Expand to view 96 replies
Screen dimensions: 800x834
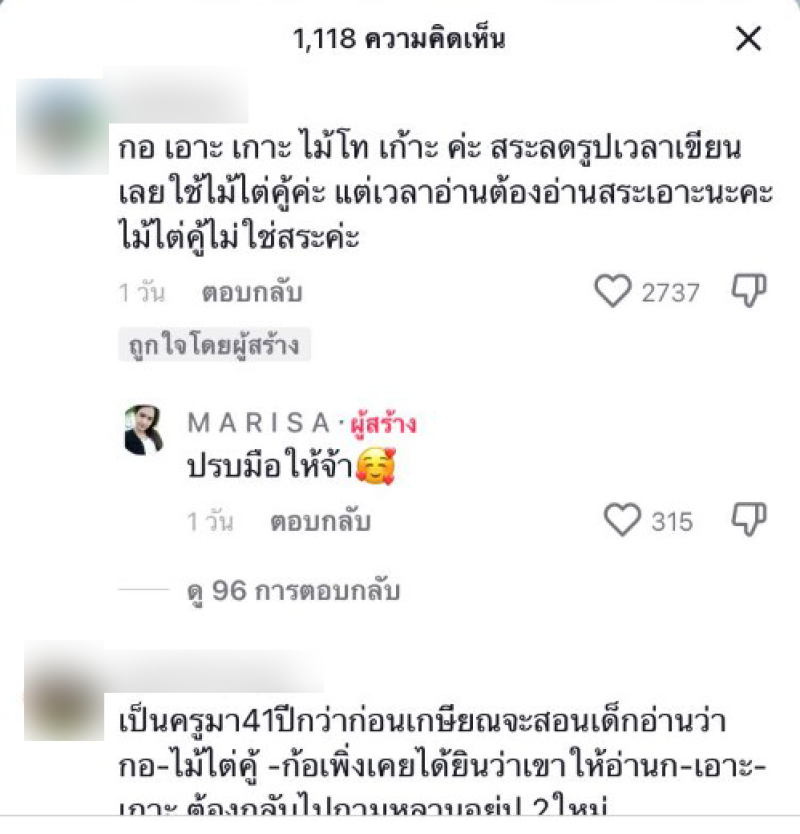pos(293,591)
